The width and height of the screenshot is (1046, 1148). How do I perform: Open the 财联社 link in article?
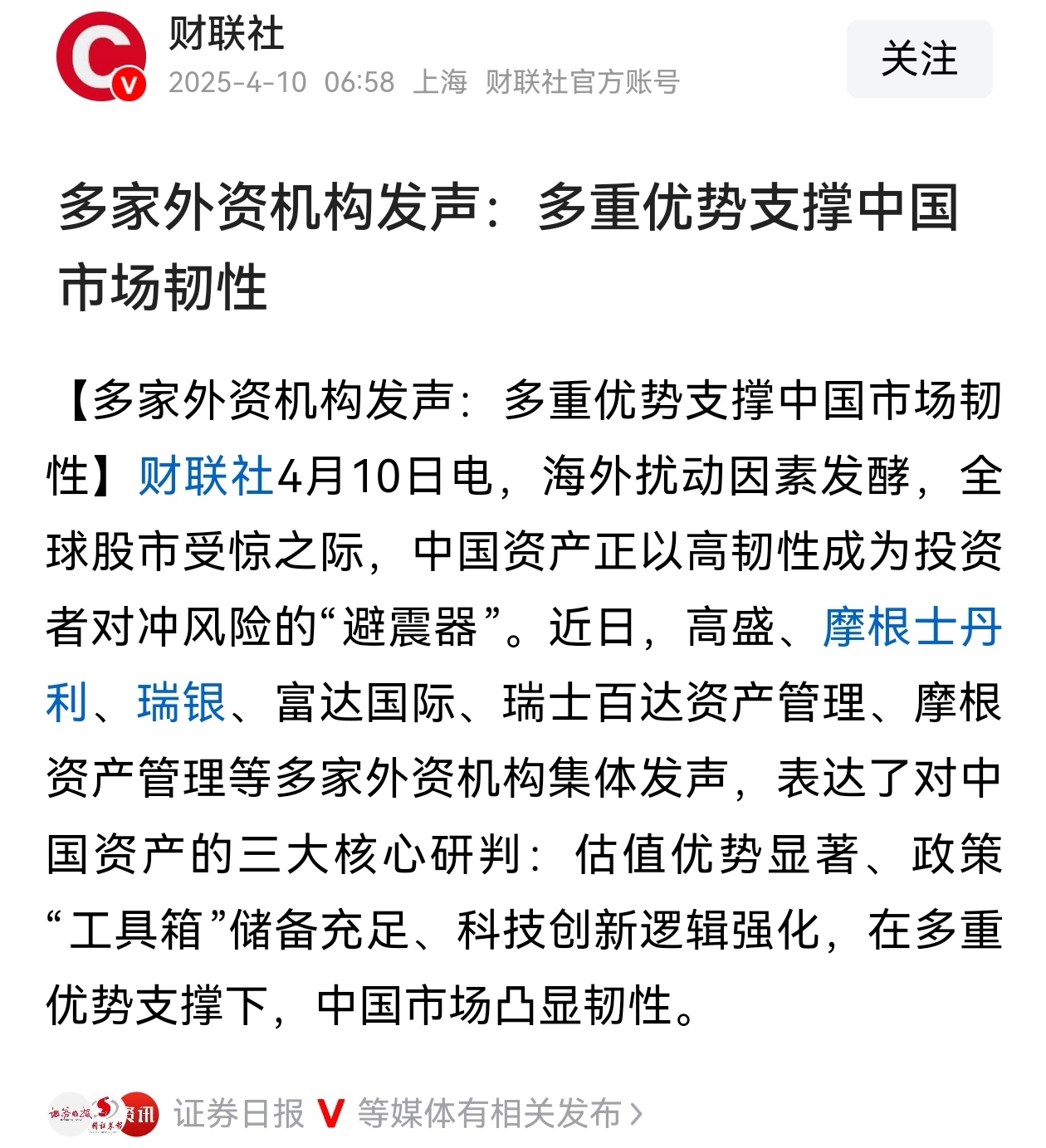coord(205,477)
